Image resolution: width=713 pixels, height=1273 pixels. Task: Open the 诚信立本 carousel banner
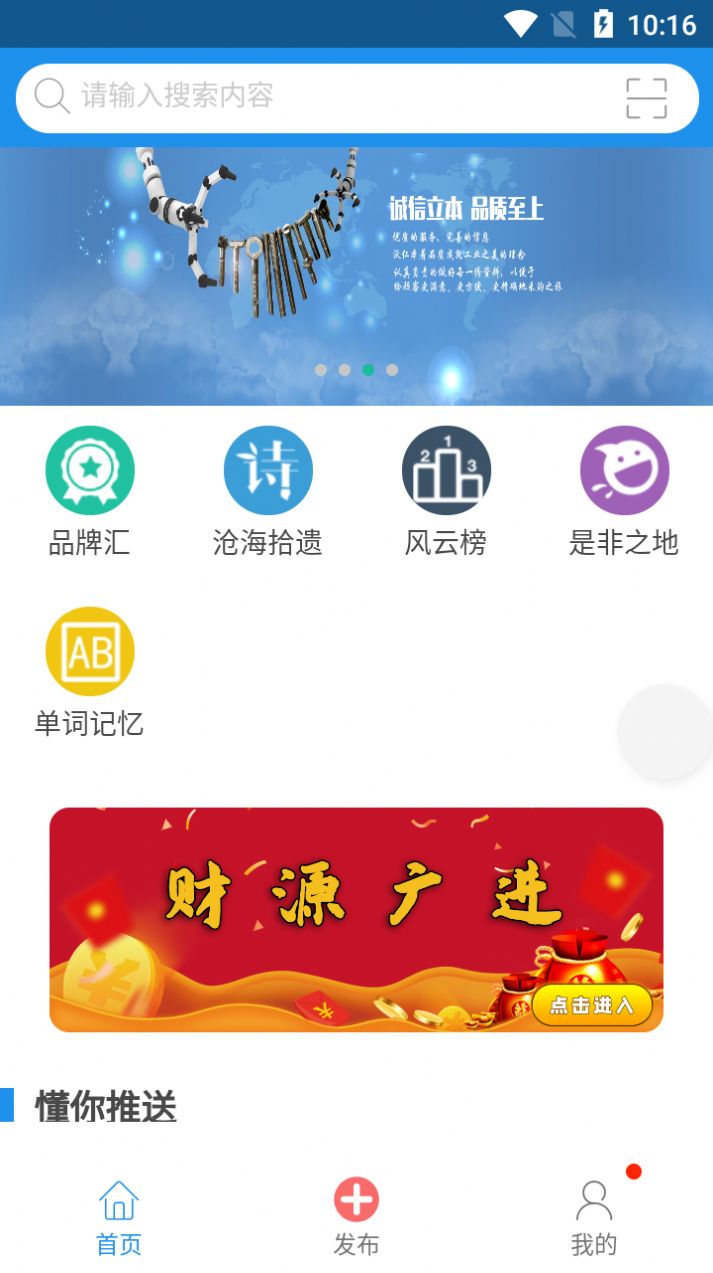pos(356,276)
